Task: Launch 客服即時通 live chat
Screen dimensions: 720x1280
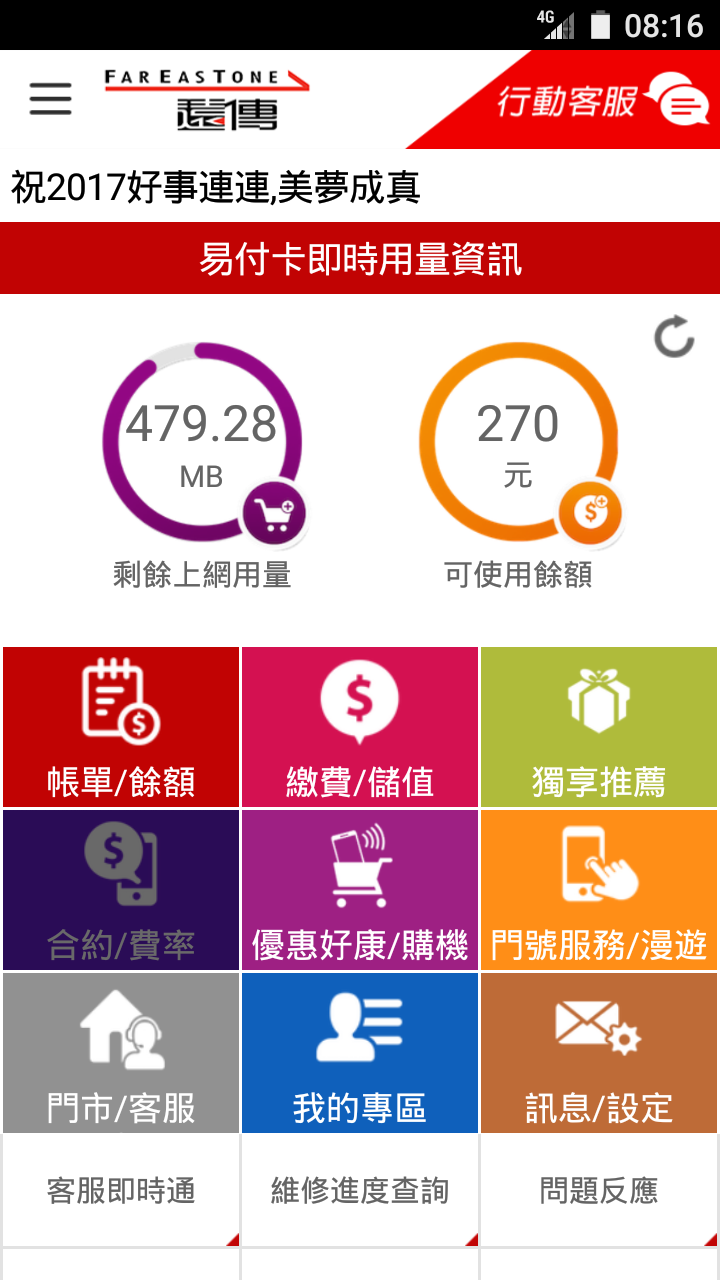Action: tap(120, 1190)
